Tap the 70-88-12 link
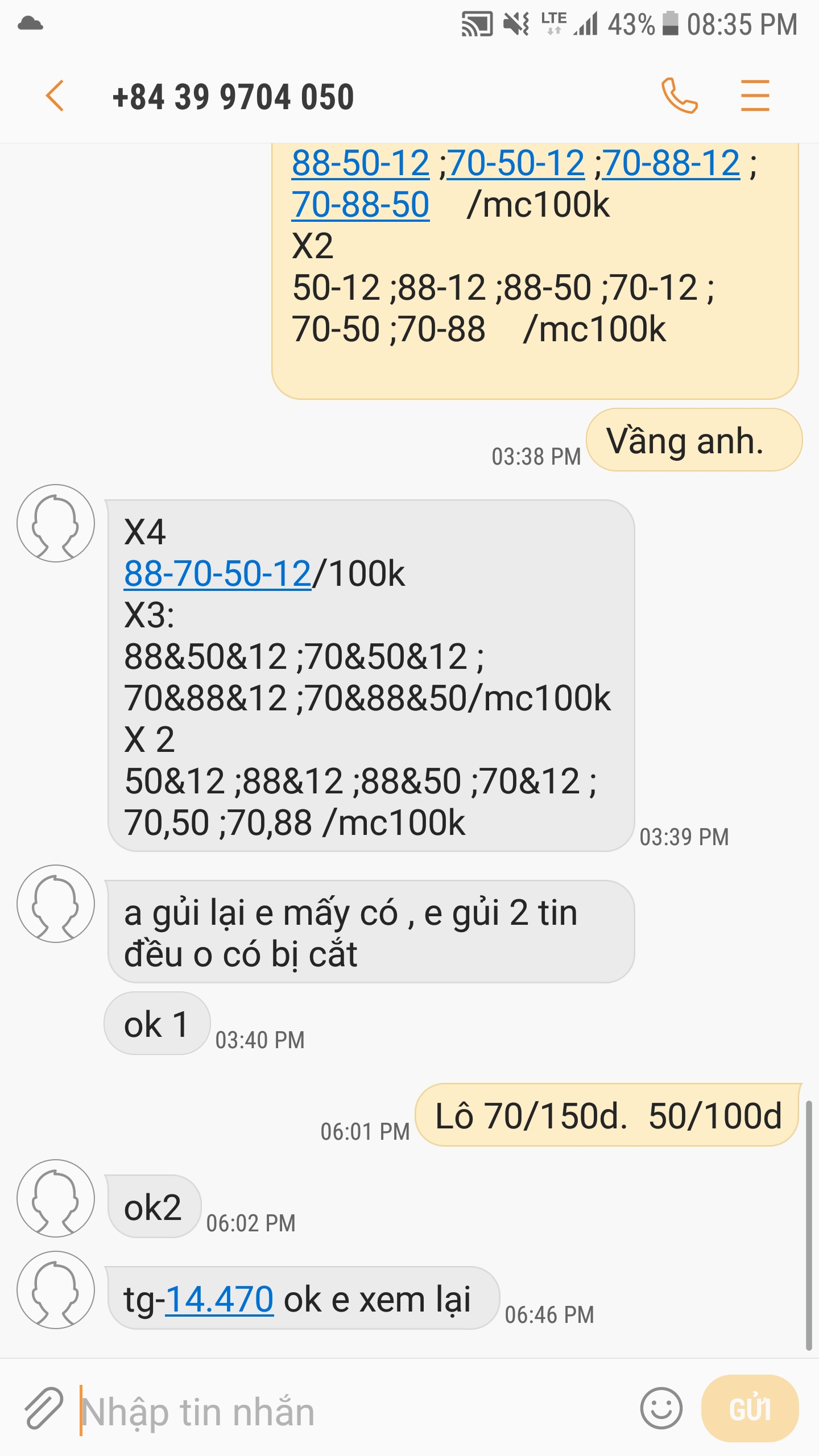The height and width of the screenshot is (1456, 819). coord(672,164)
